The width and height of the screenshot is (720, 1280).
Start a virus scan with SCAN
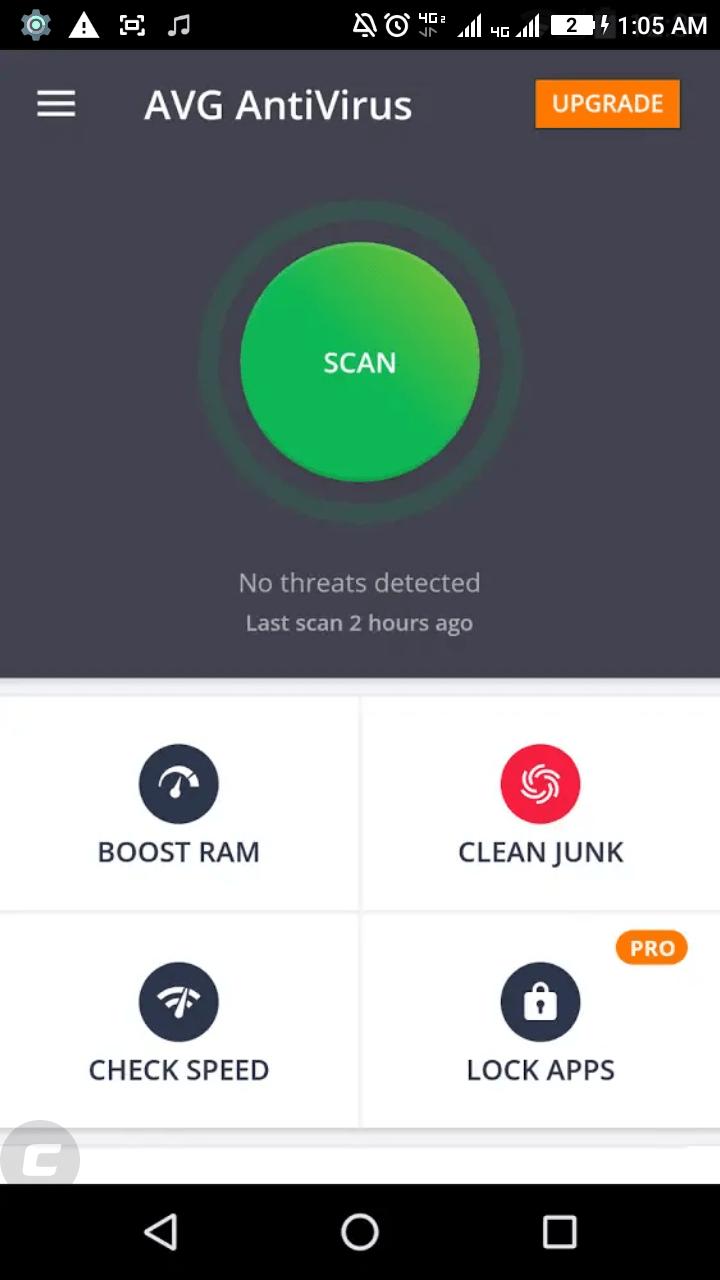[360, 362]
